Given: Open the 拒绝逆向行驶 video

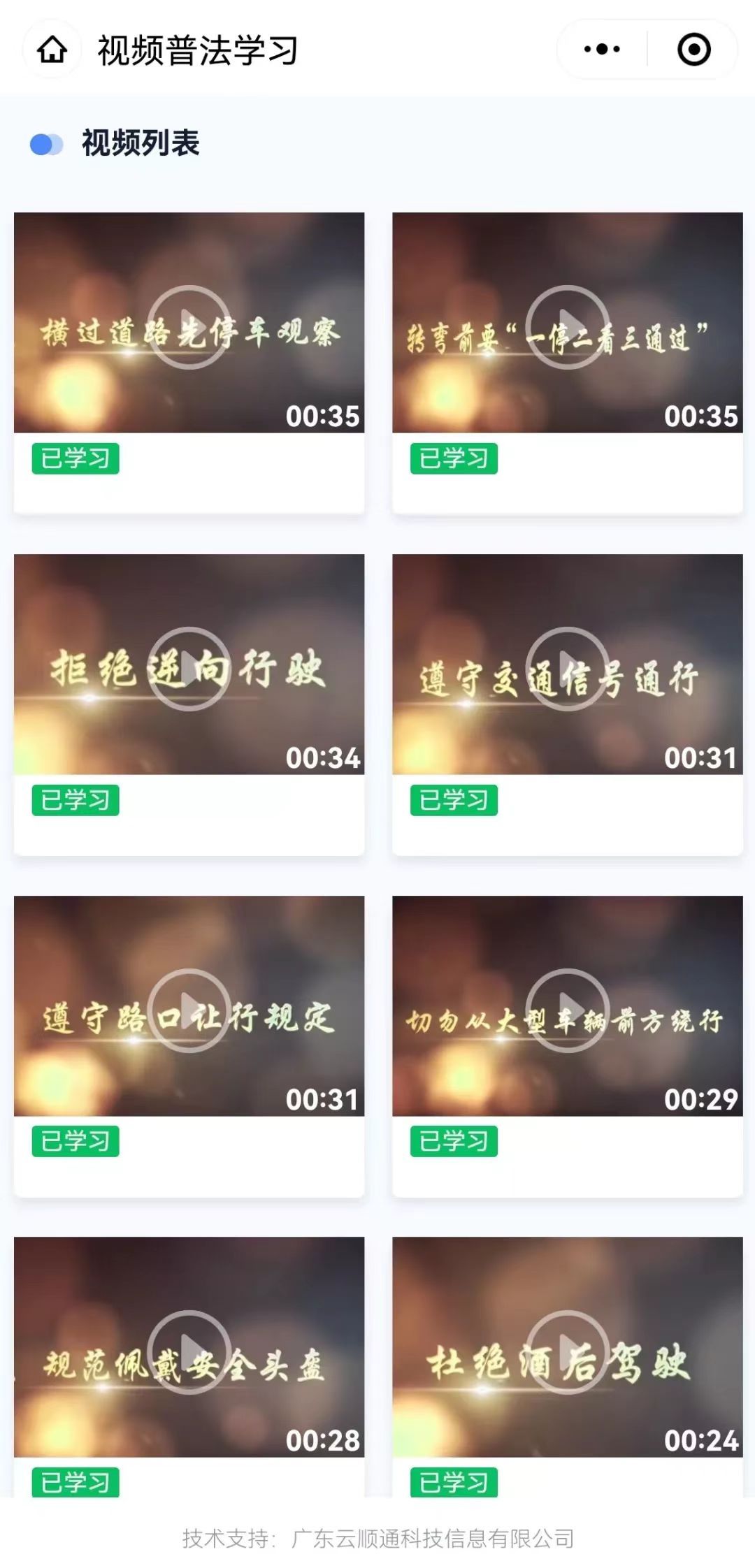Looking at the screenshot, I should pos(189,668).
